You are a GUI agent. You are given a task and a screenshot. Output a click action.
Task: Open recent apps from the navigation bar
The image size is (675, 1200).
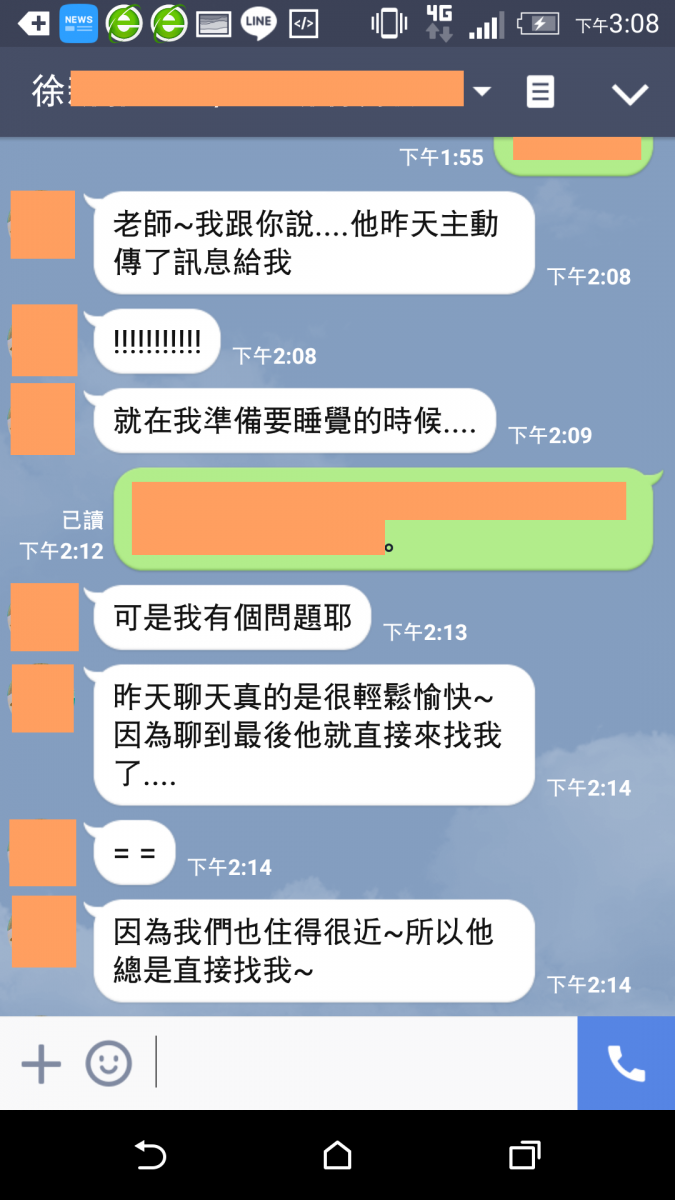524,1156
